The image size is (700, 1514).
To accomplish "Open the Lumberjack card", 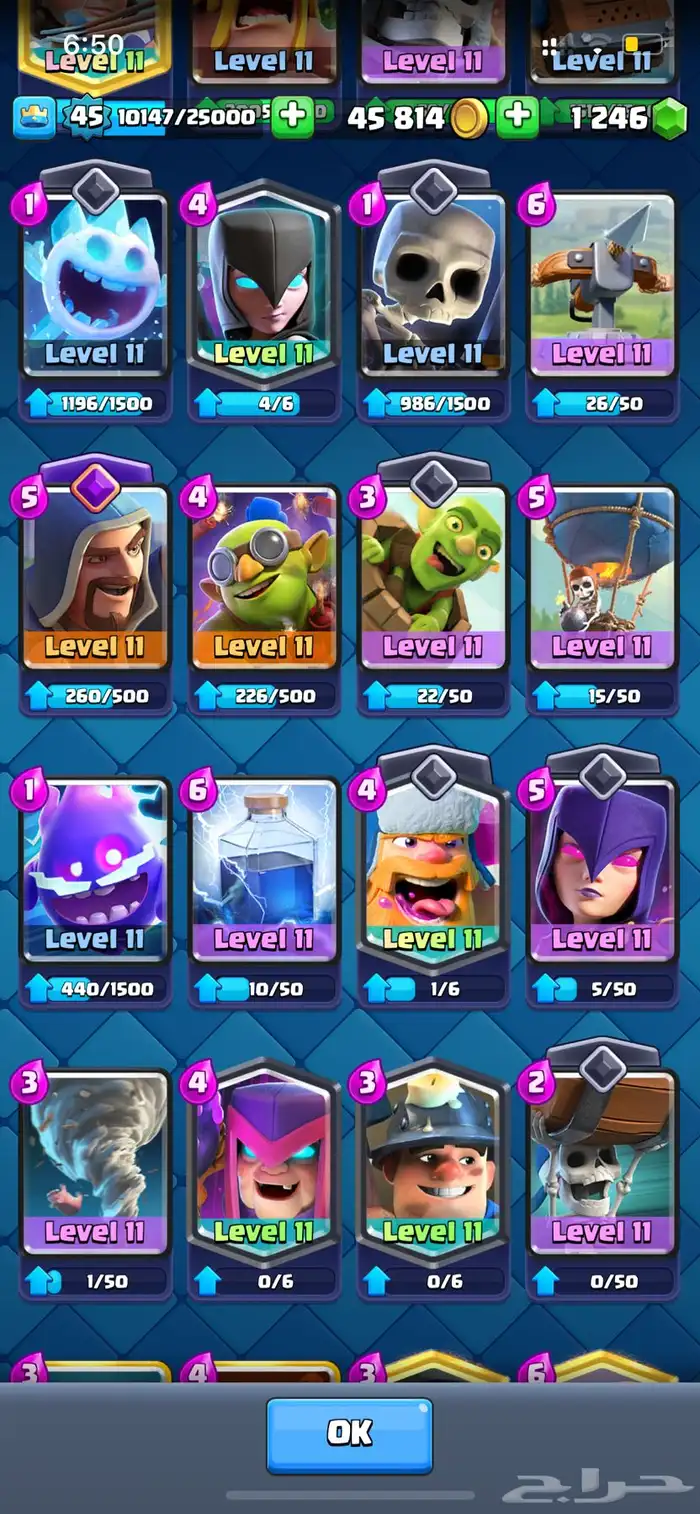I will tap(433, 872).
